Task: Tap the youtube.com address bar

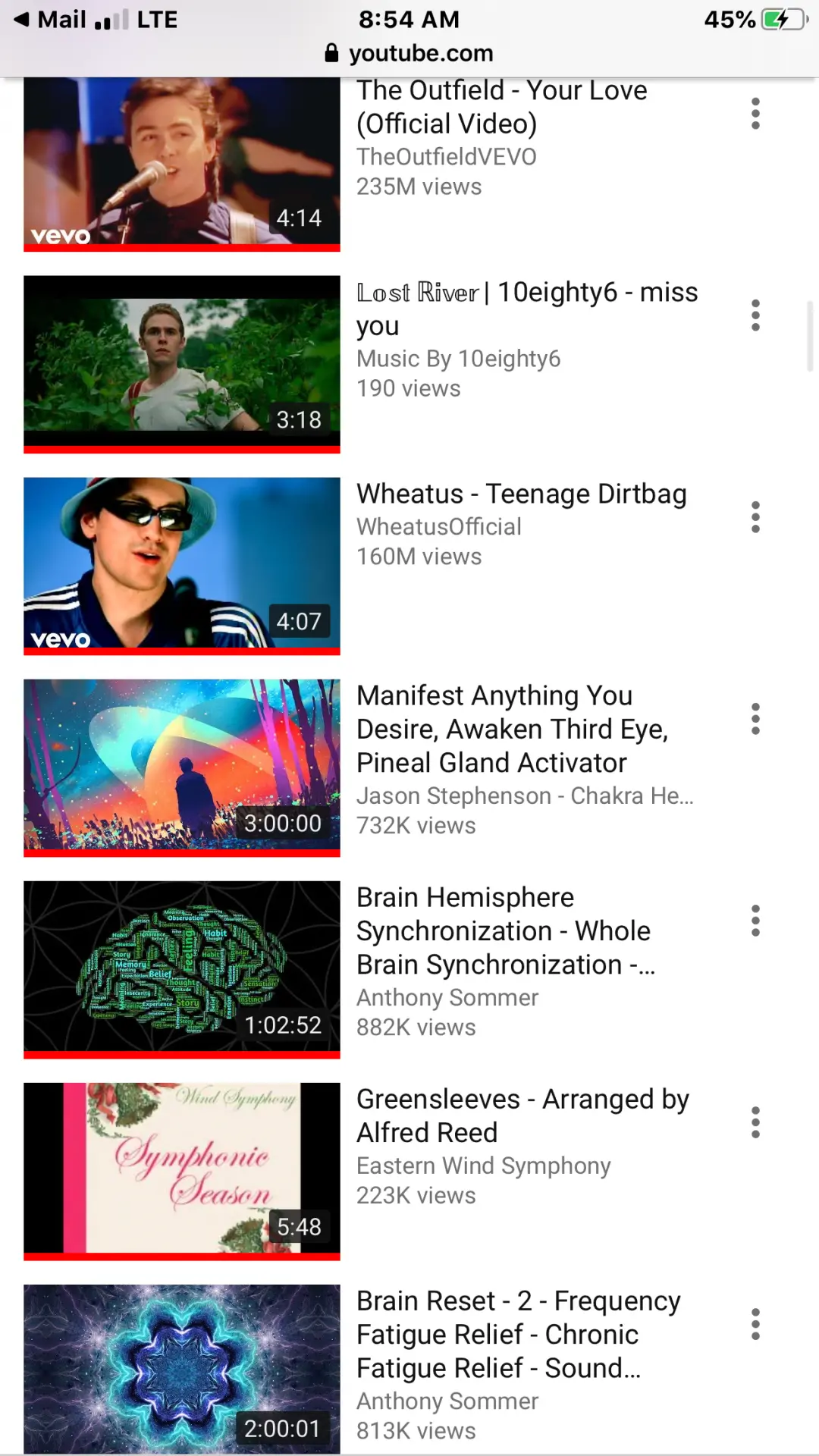Action: coord(409,53)
